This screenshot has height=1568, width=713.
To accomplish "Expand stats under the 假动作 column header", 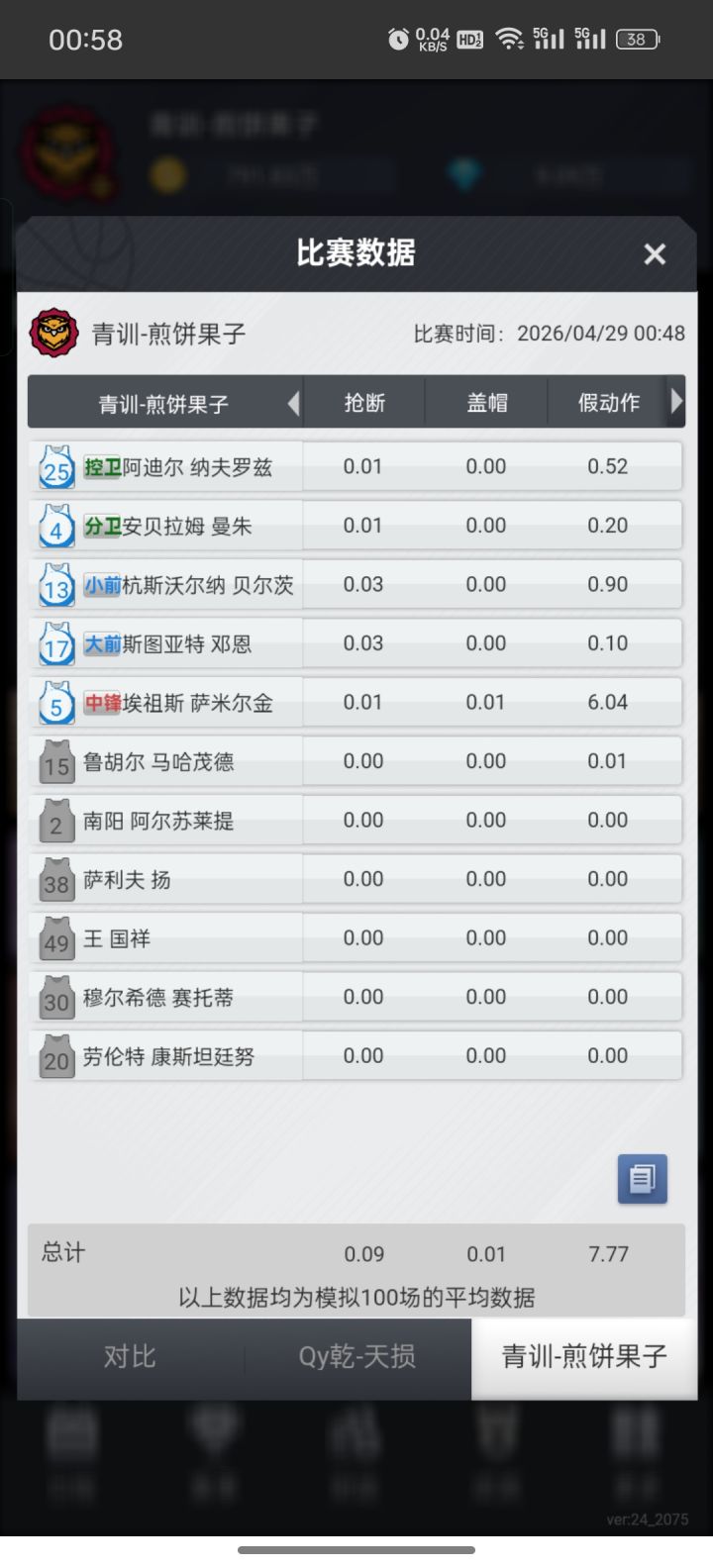I will [607, 402].
